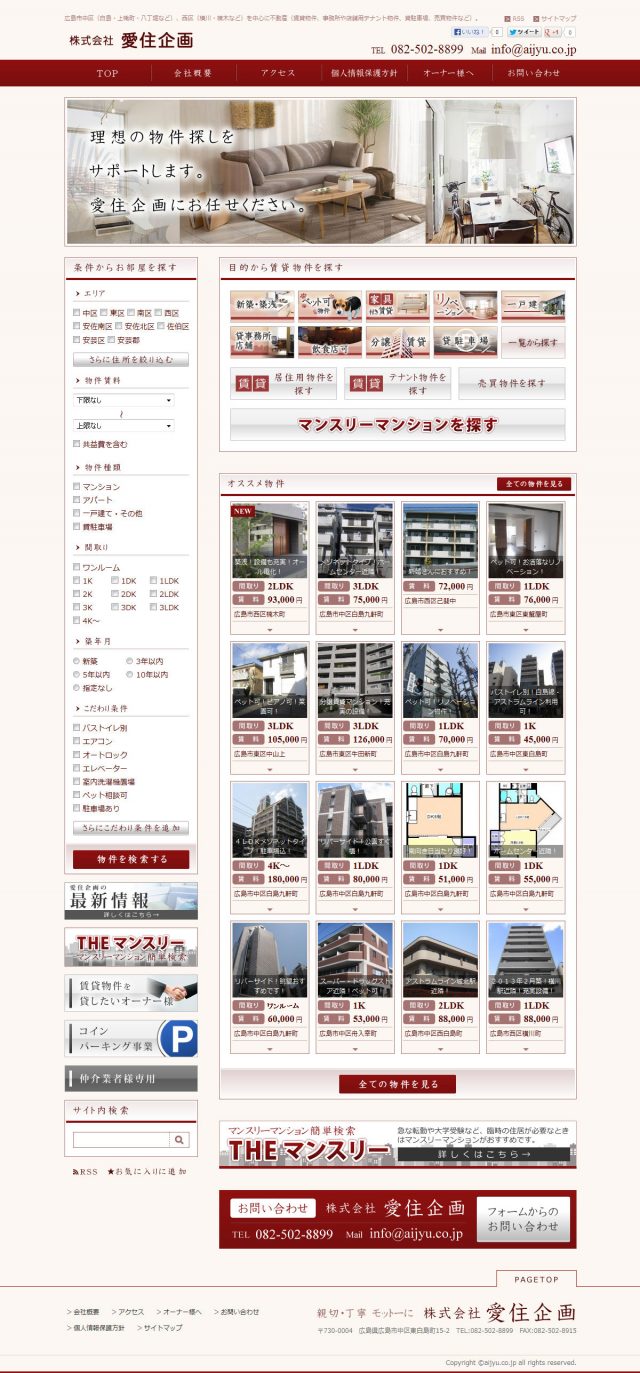Open マンスリーマンションを探す banner
This screenshot has height=1373, width=640.
(x=398, y=424)
